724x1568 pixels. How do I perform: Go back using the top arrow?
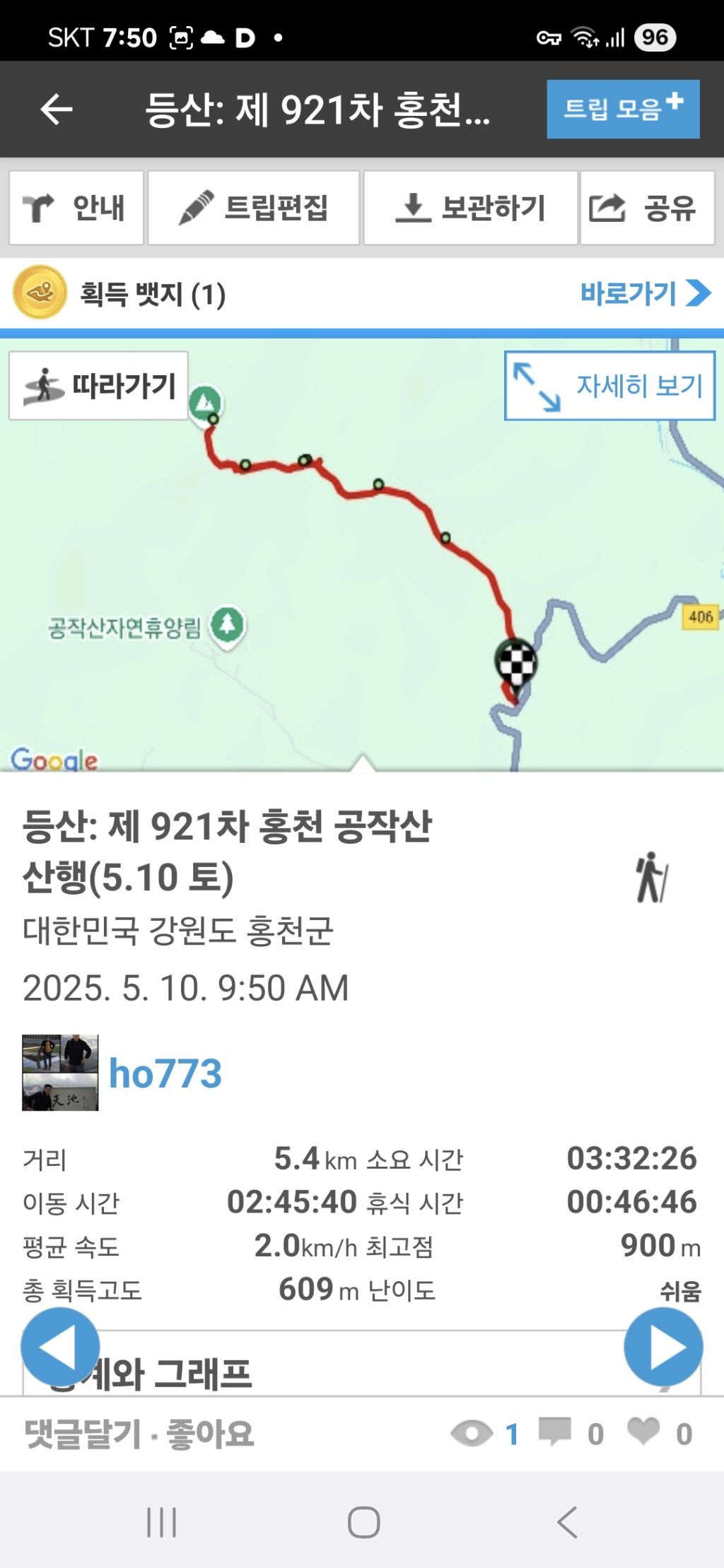57,110
